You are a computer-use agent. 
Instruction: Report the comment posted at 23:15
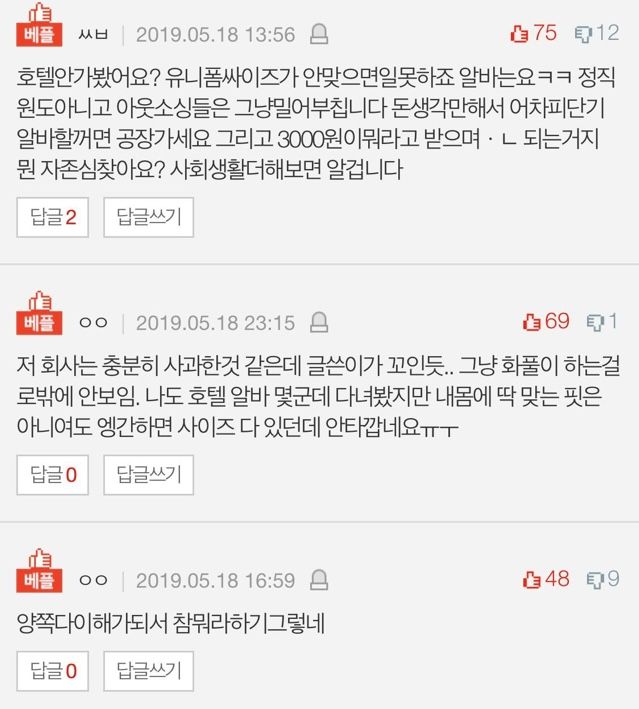pos(319,323)
